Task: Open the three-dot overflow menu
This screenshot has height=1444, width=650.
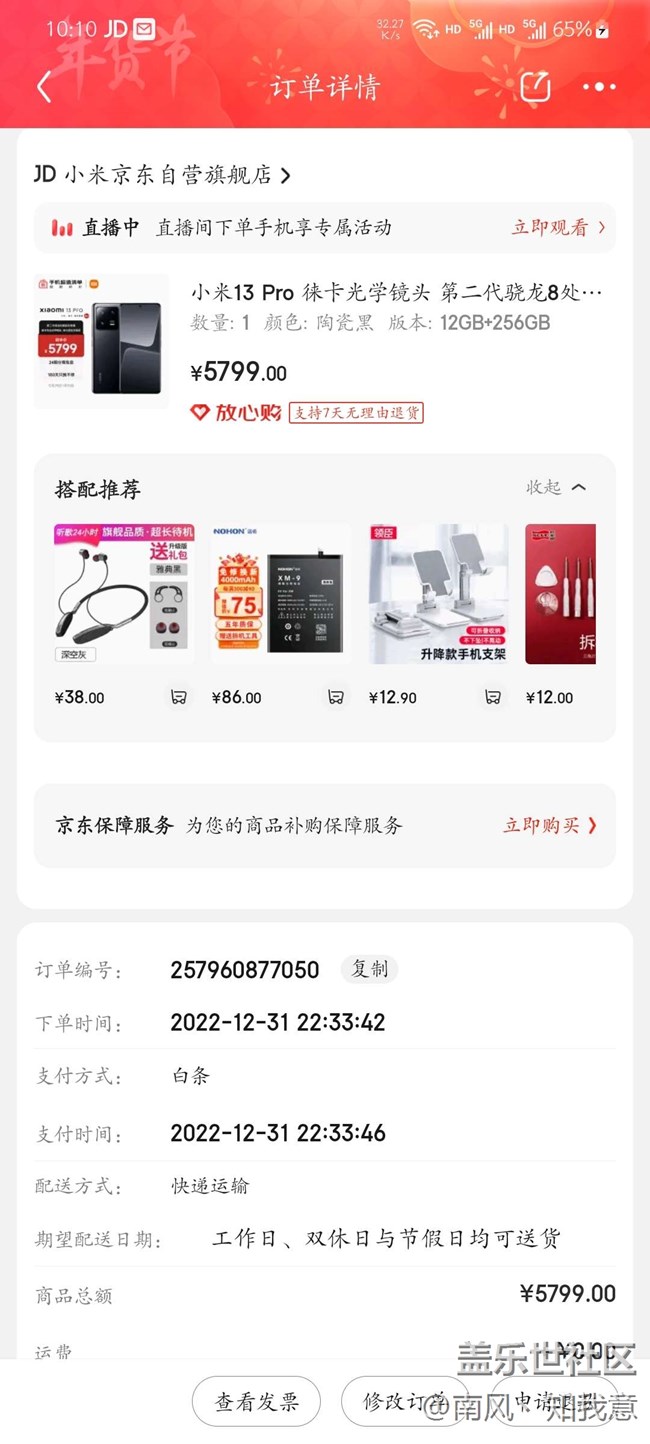Action: (x=599, y=87)
